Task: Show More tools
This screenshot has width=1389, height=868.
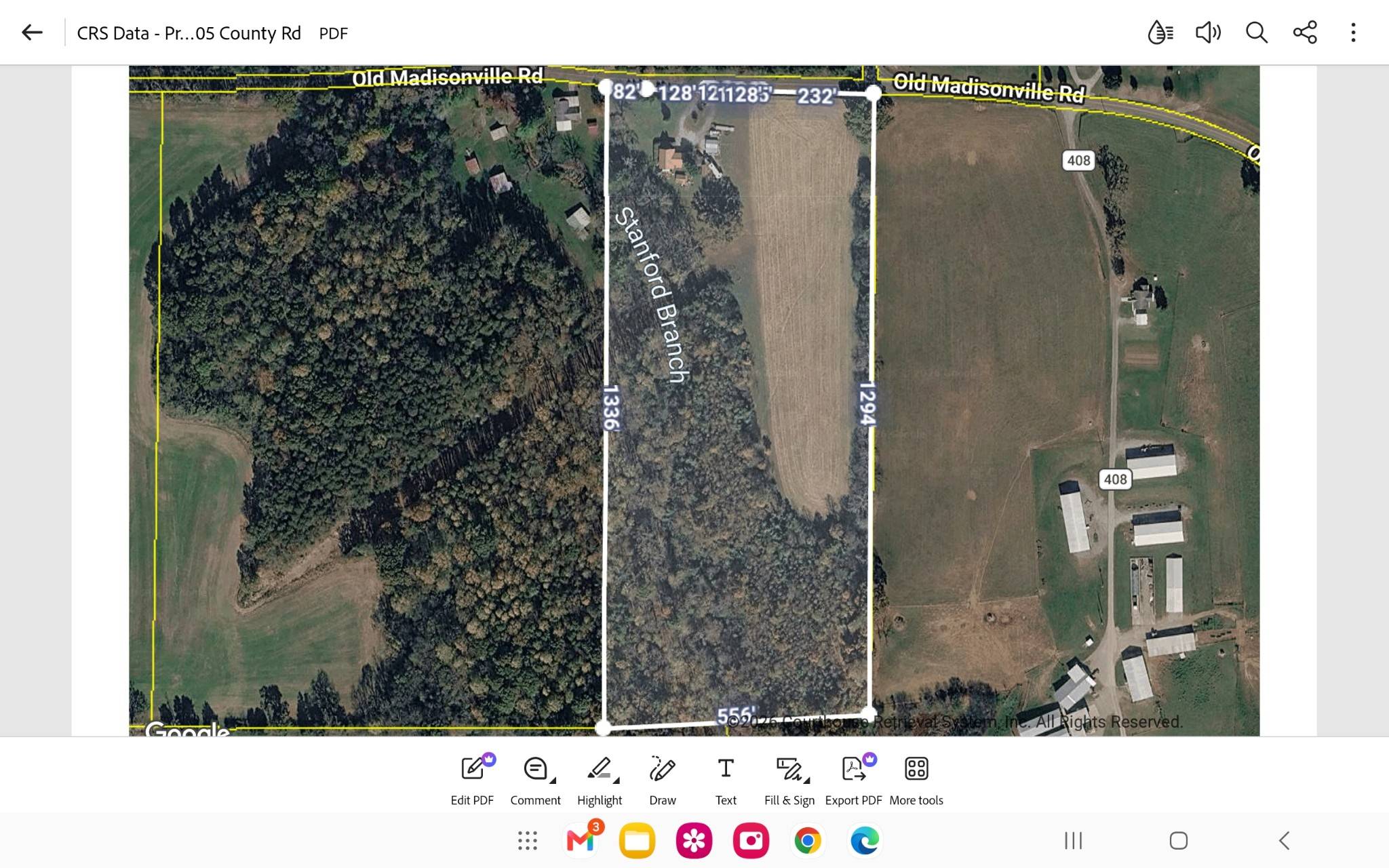Action: (x=916, y=780)
